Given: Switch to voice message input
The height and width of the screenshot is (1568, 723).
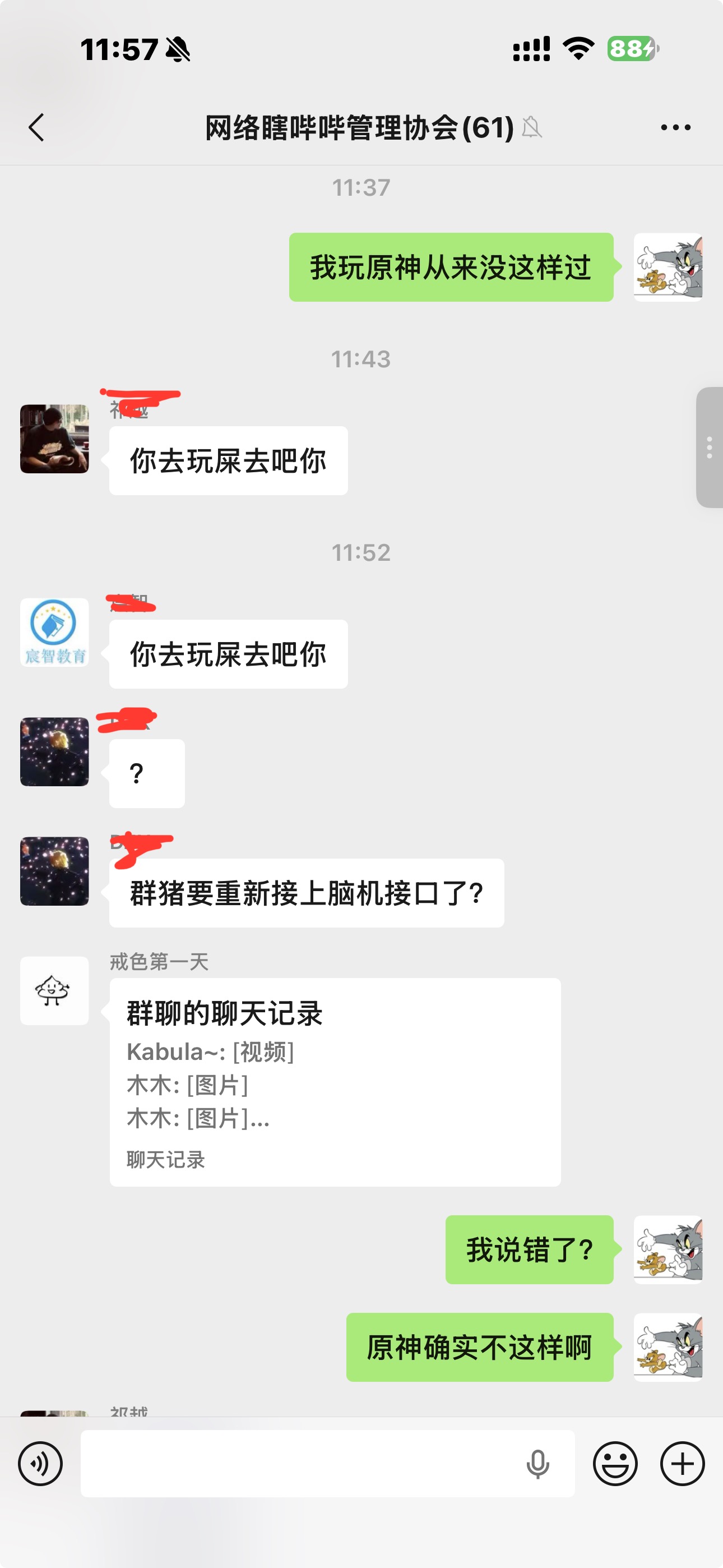Looking at the screenshot, I should pos(40,1463).
